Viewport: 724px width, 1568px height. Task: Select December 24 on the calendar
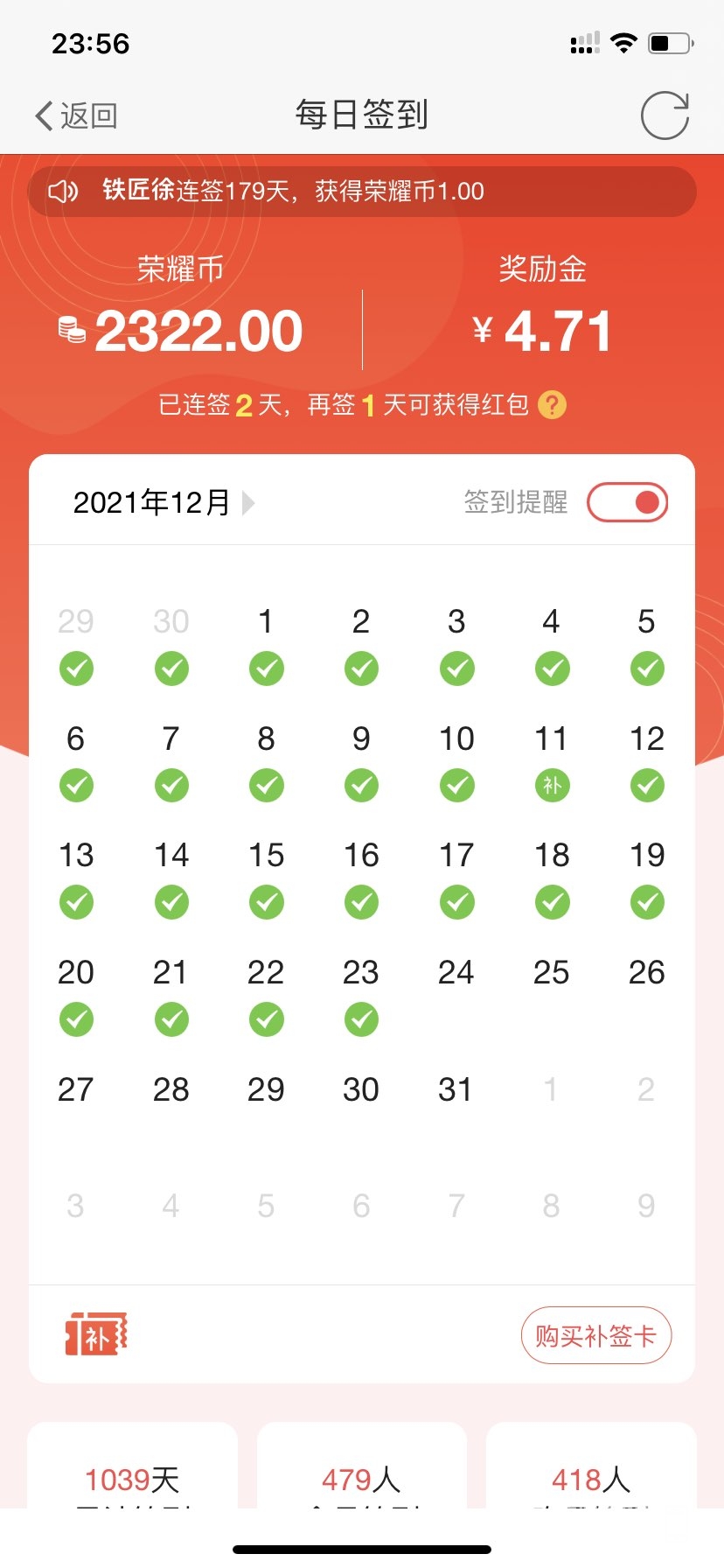456,973
